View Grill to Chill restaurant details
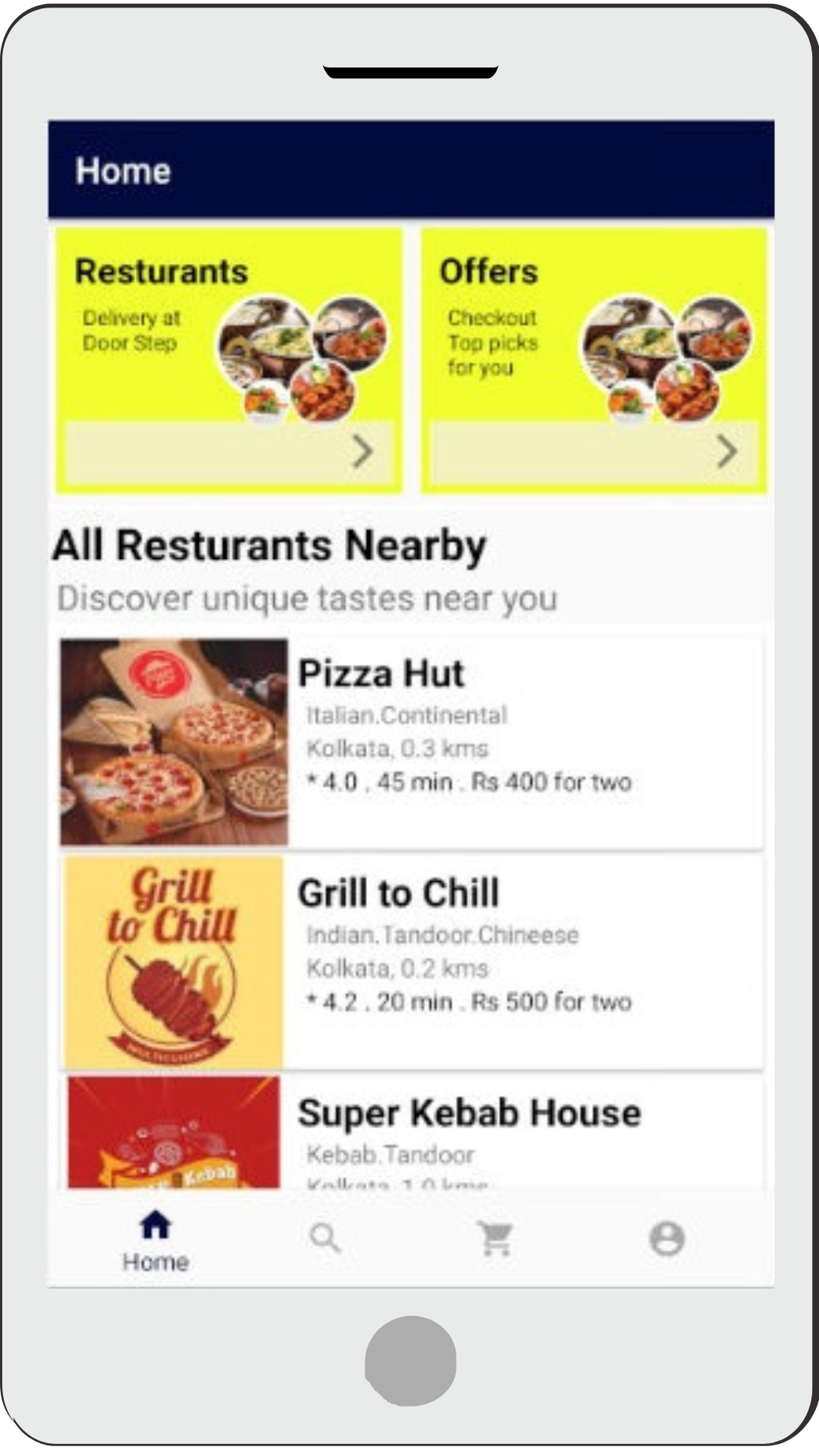This screenshot has height=1456, width=819. [x=411, y=962]
